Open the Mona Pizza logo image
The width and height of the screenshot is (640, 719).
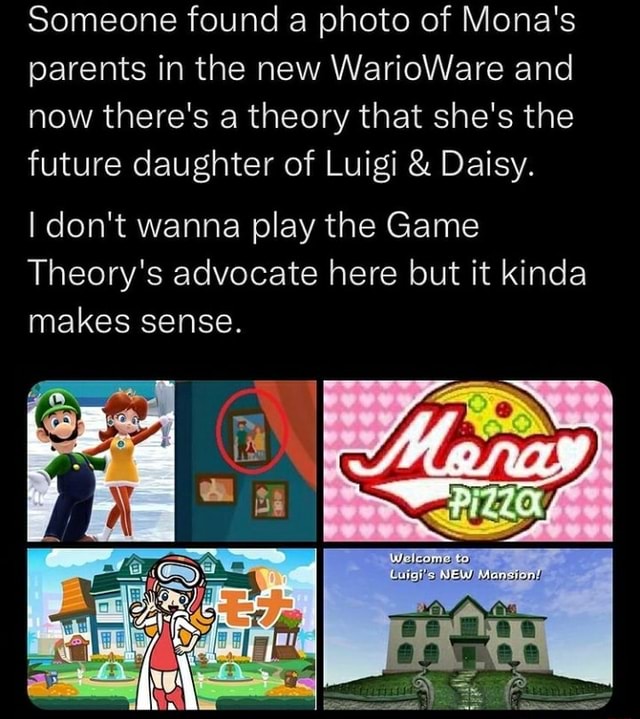tap(468, 461)
